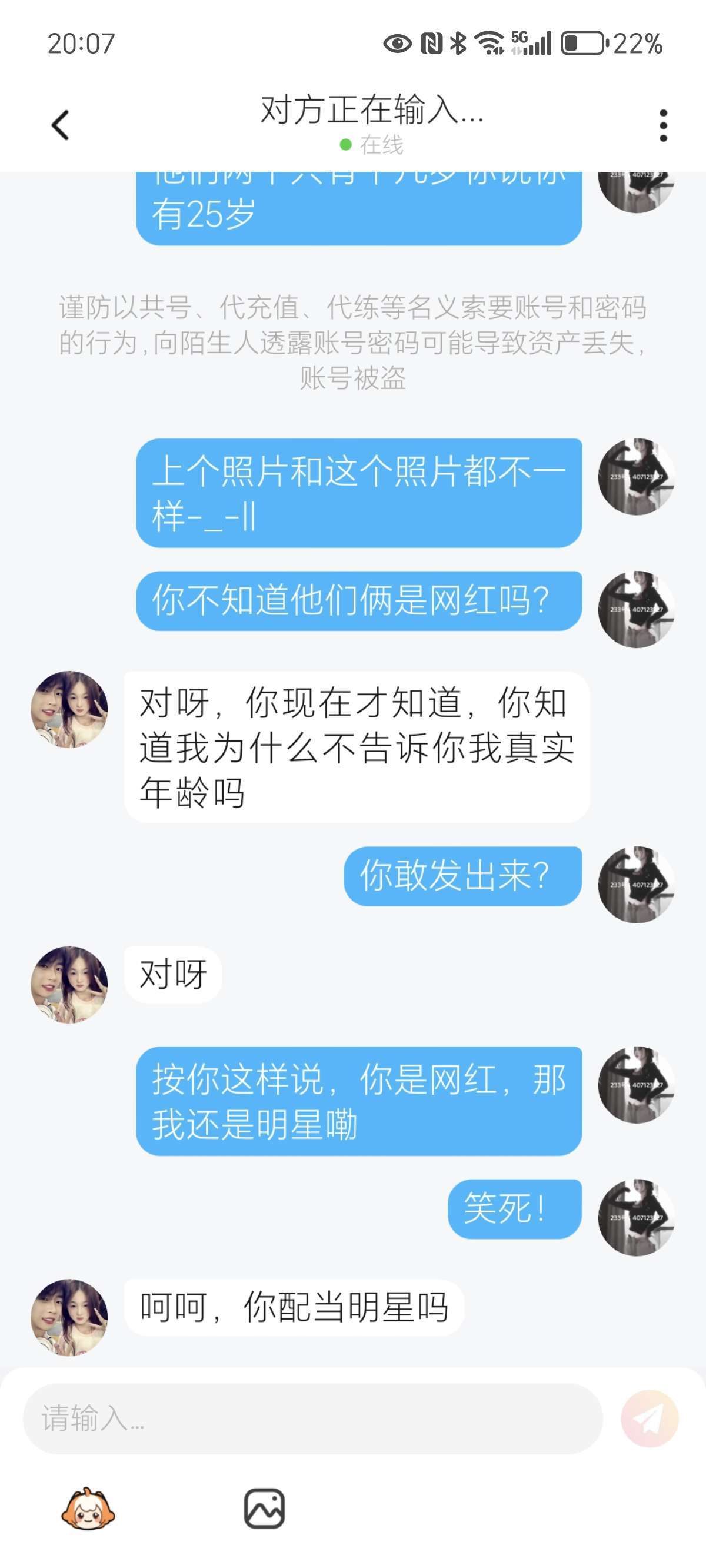Attach a picture from the gallery
Image resolution: width=706 pixels, height=1568 pixels.
point(264,1509)
